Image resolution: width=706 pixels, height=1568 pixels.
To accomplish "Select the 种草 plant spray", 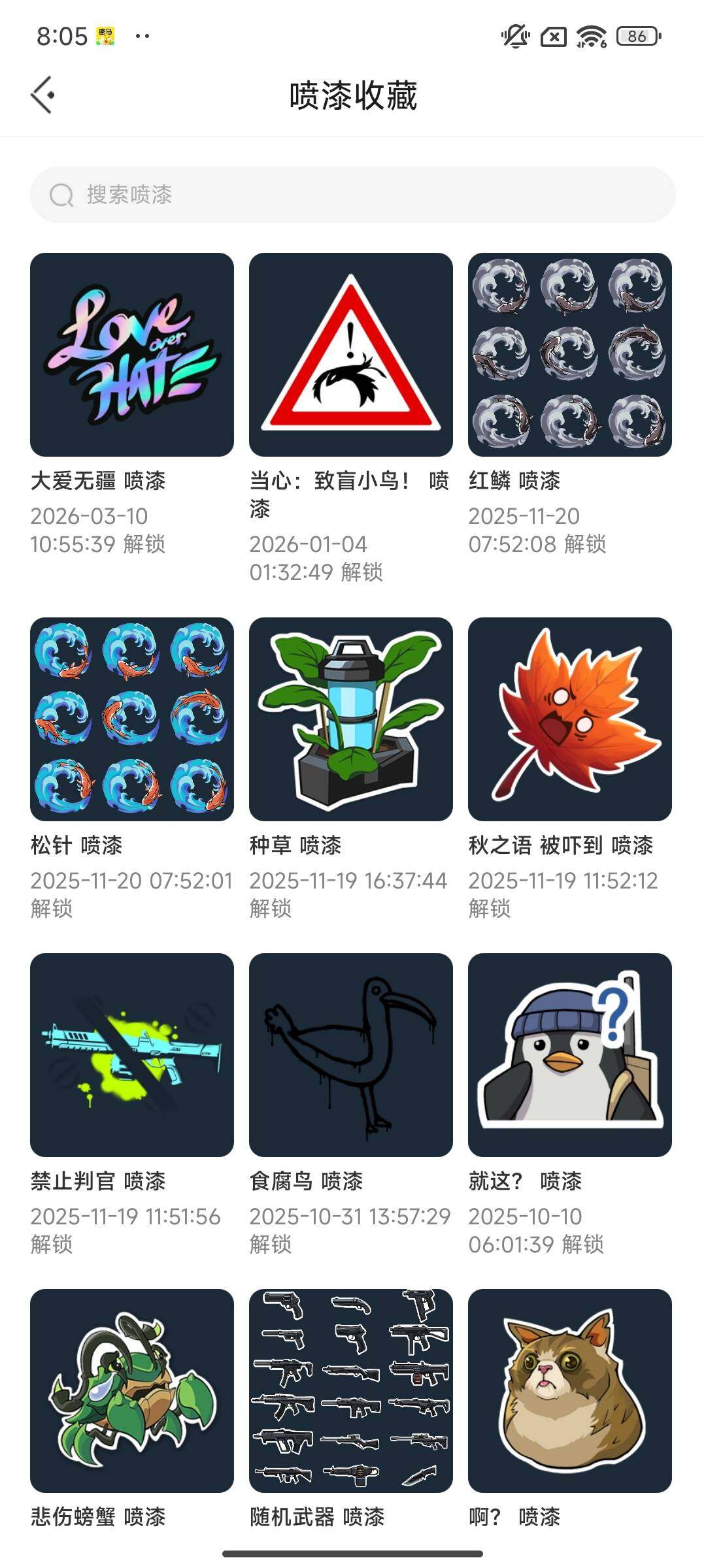I will coord(350,719).
